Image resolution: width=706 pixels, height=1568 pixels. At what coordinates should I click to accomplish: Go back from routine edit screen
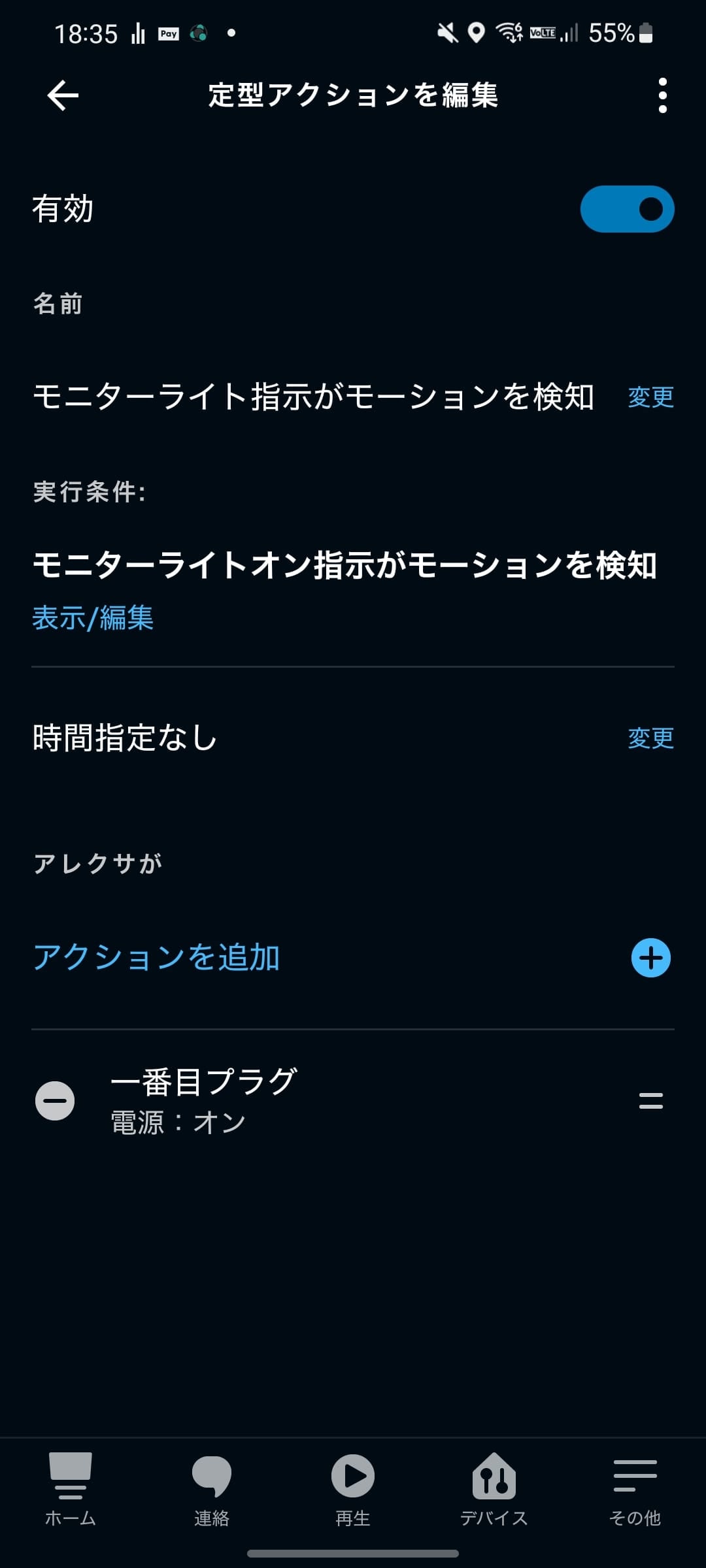pos(63,95)
